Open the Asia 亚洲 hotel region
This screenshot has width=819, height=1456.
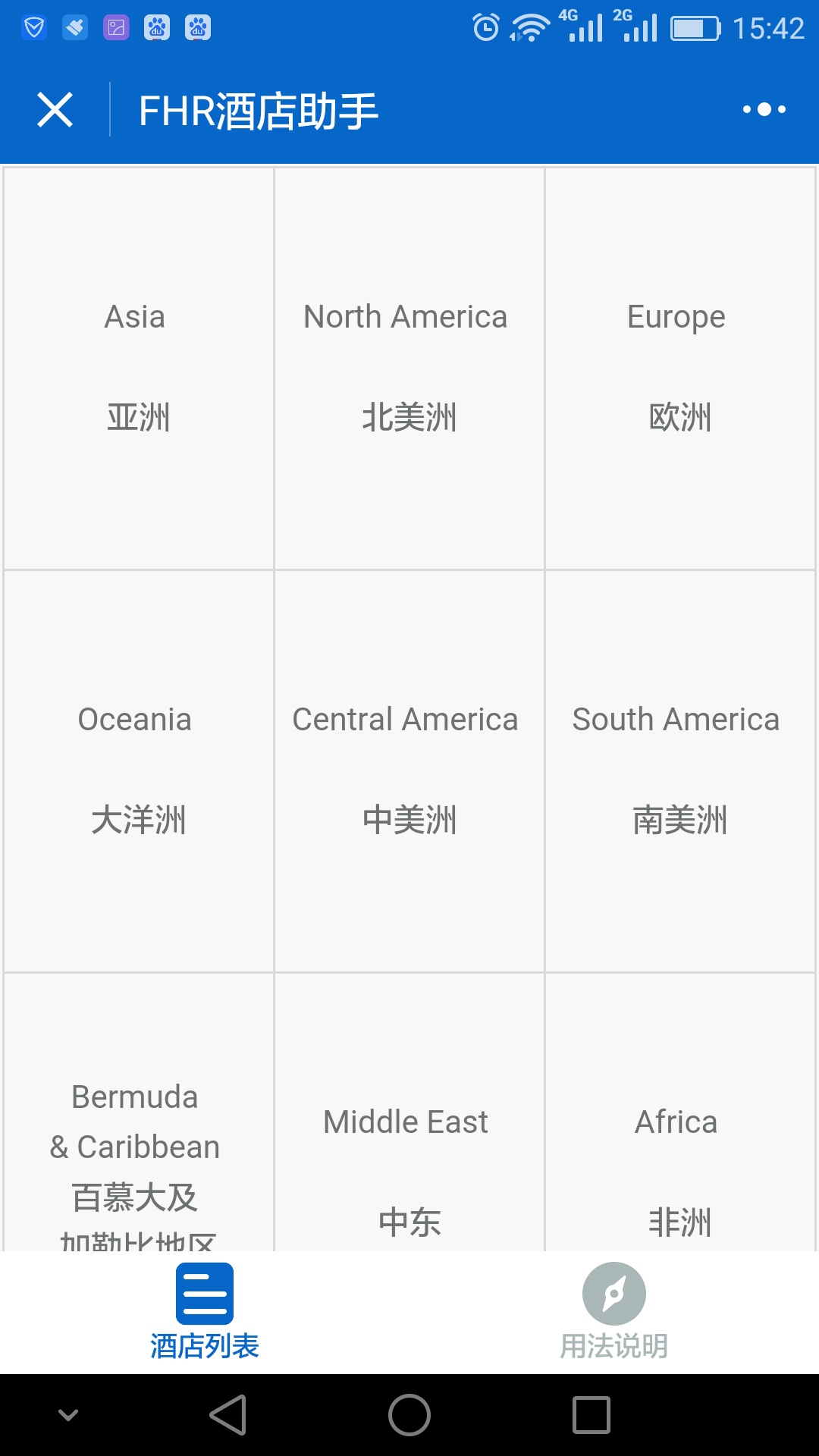pyautogui.click(x=139, y=369)
